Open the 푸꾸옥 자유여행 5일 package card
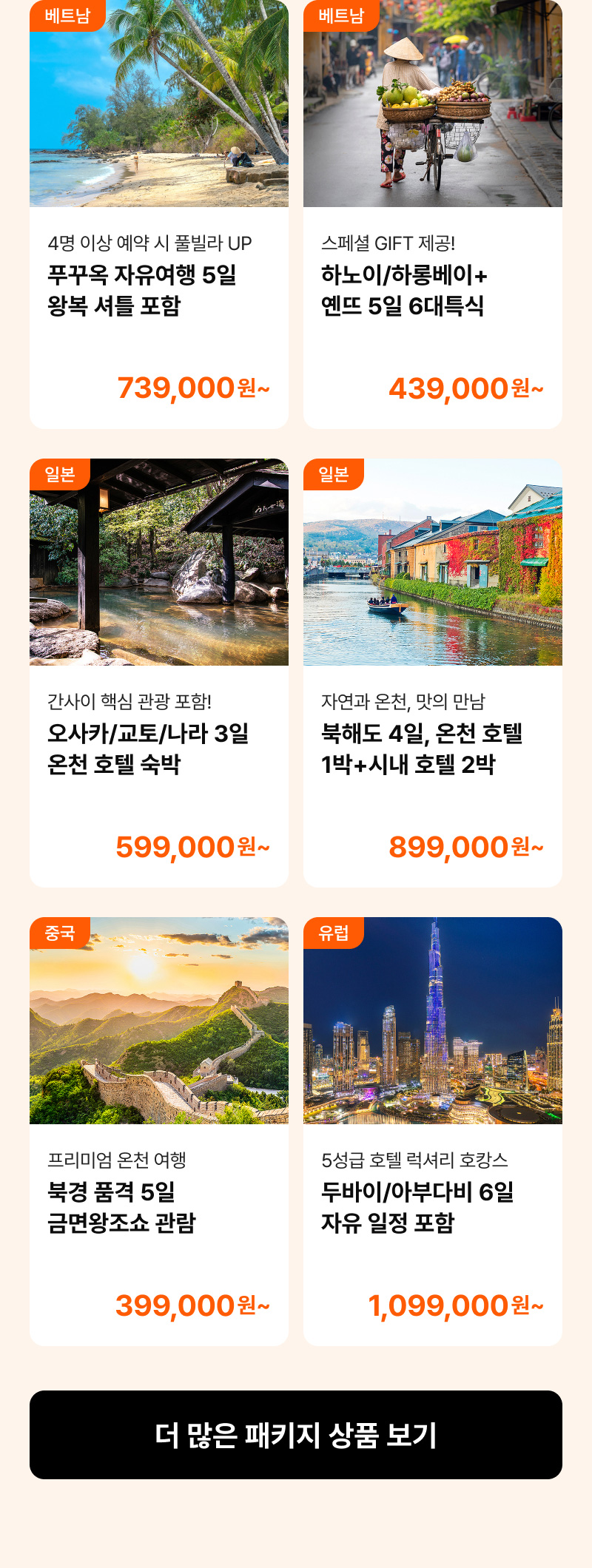The height and width of the screenshot is (1568, 592). click(159, 214)
